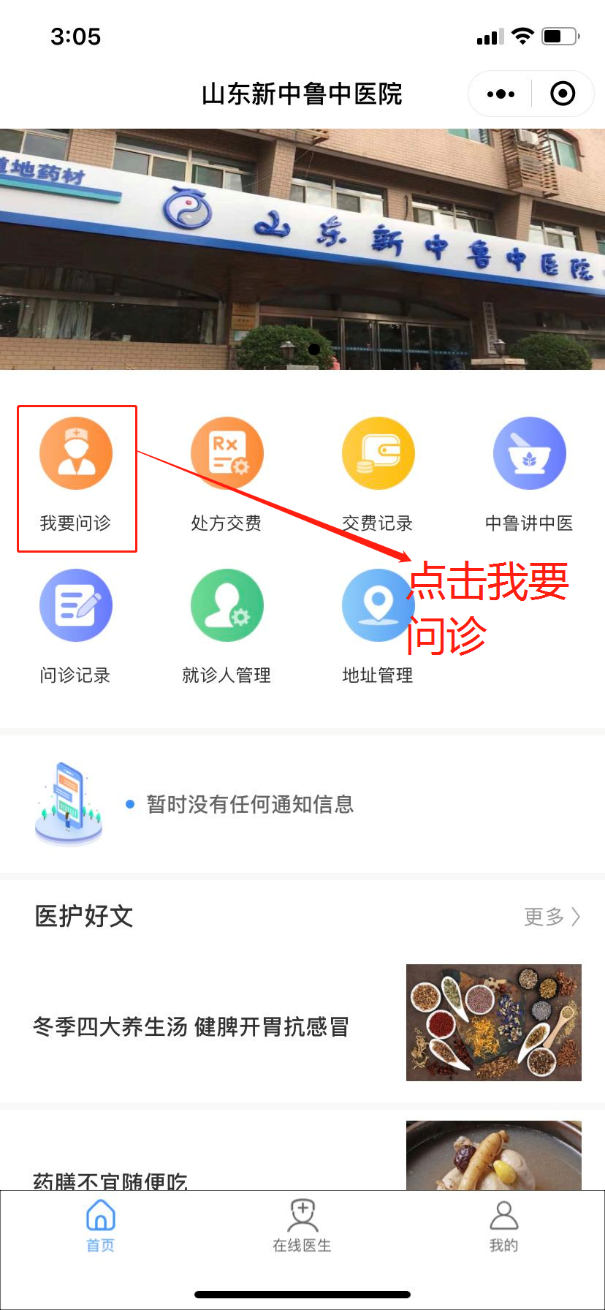Close the mini program
The width and height of the screenshot is (605, 1310).
click(563, 94)
